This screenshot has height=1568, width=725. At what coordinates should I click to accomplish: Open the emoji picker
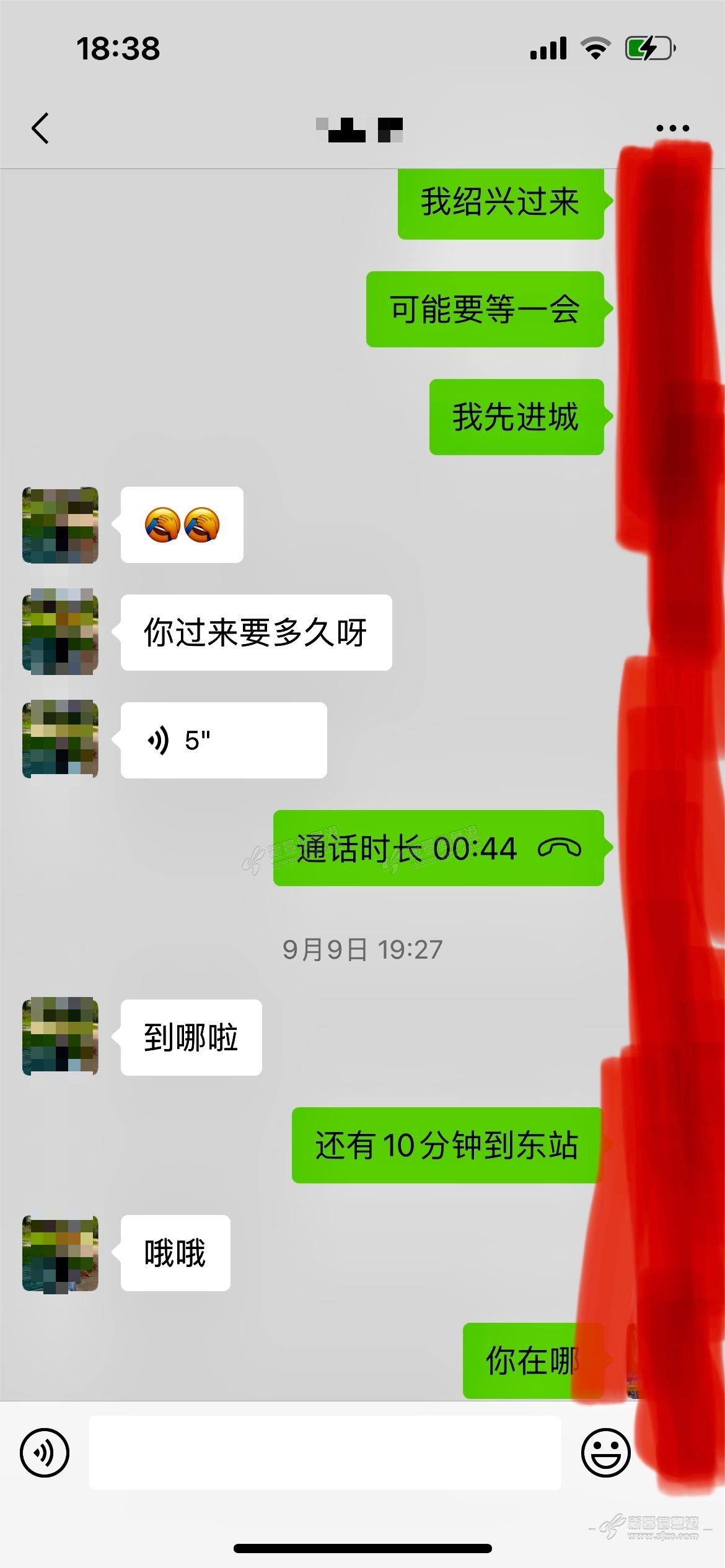point(605,1453)
